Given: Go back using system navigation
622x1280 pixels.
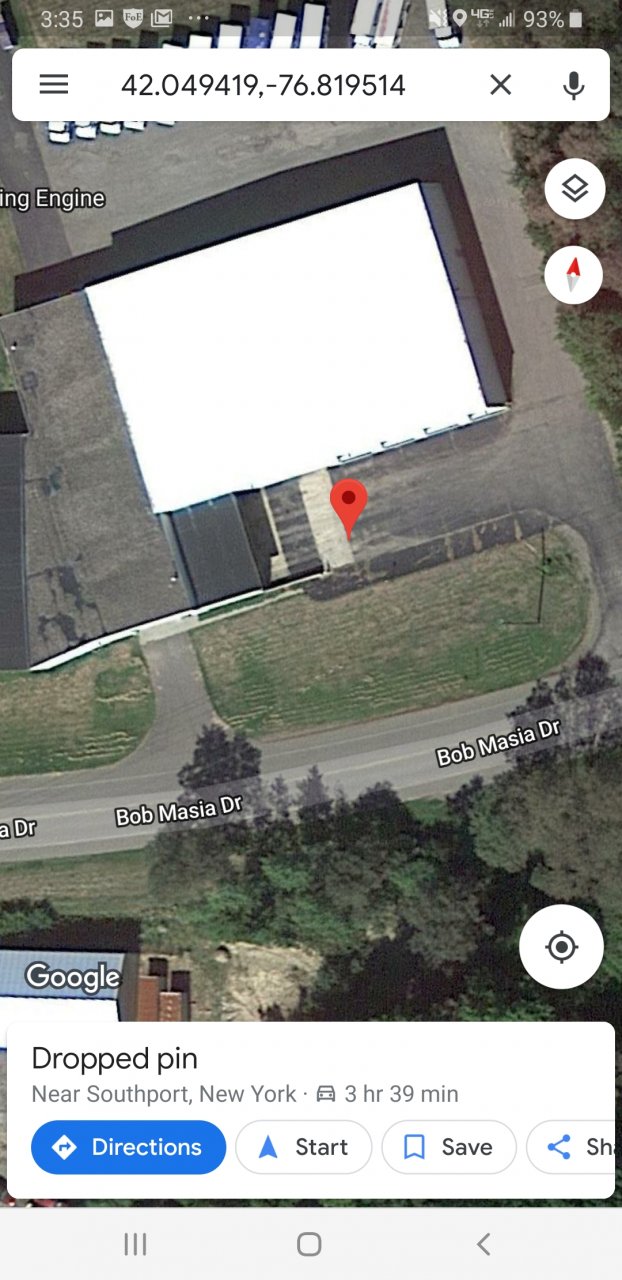Looking at the screenshot, I should 484,1244.
